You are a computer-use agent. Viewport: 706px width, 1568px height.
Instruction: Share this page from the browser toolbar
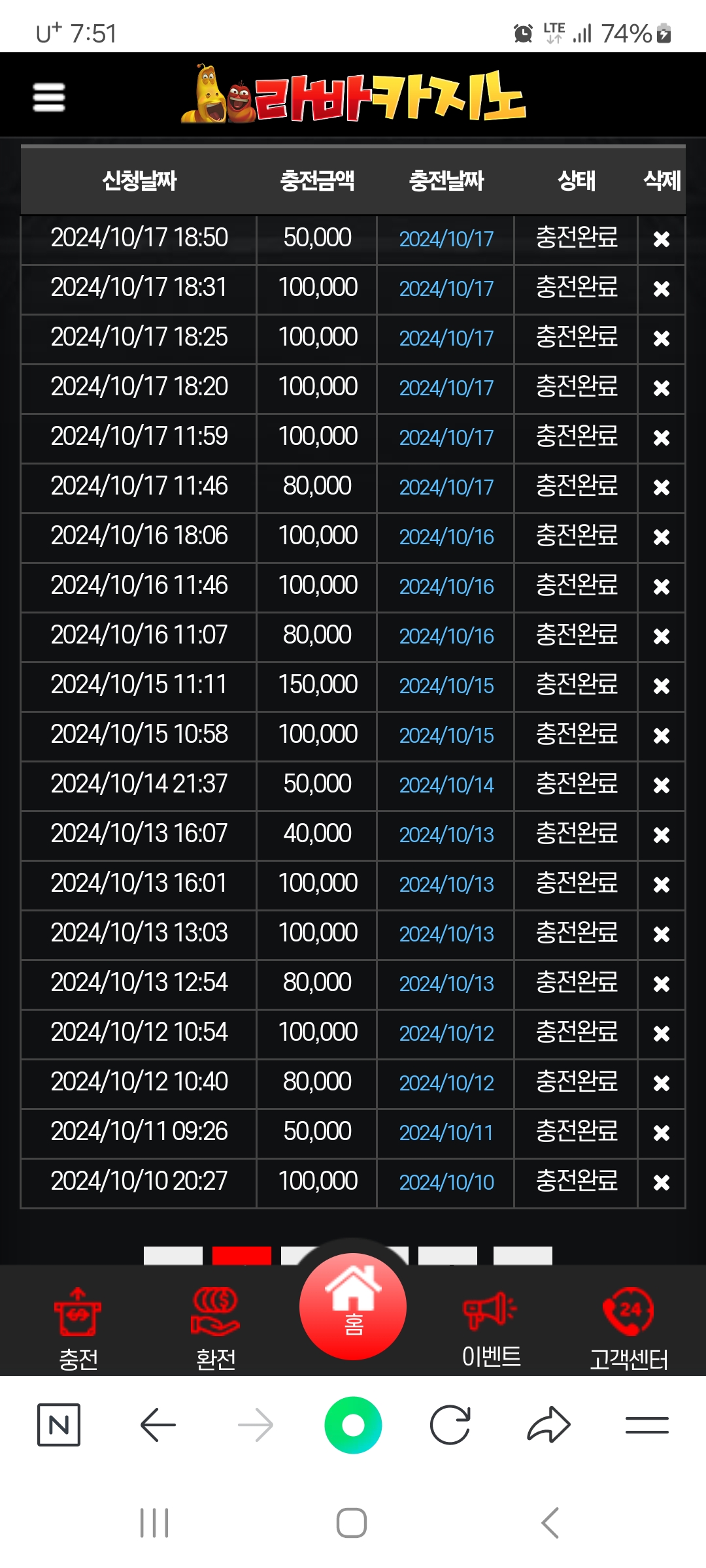click(x=549, y=1425)
